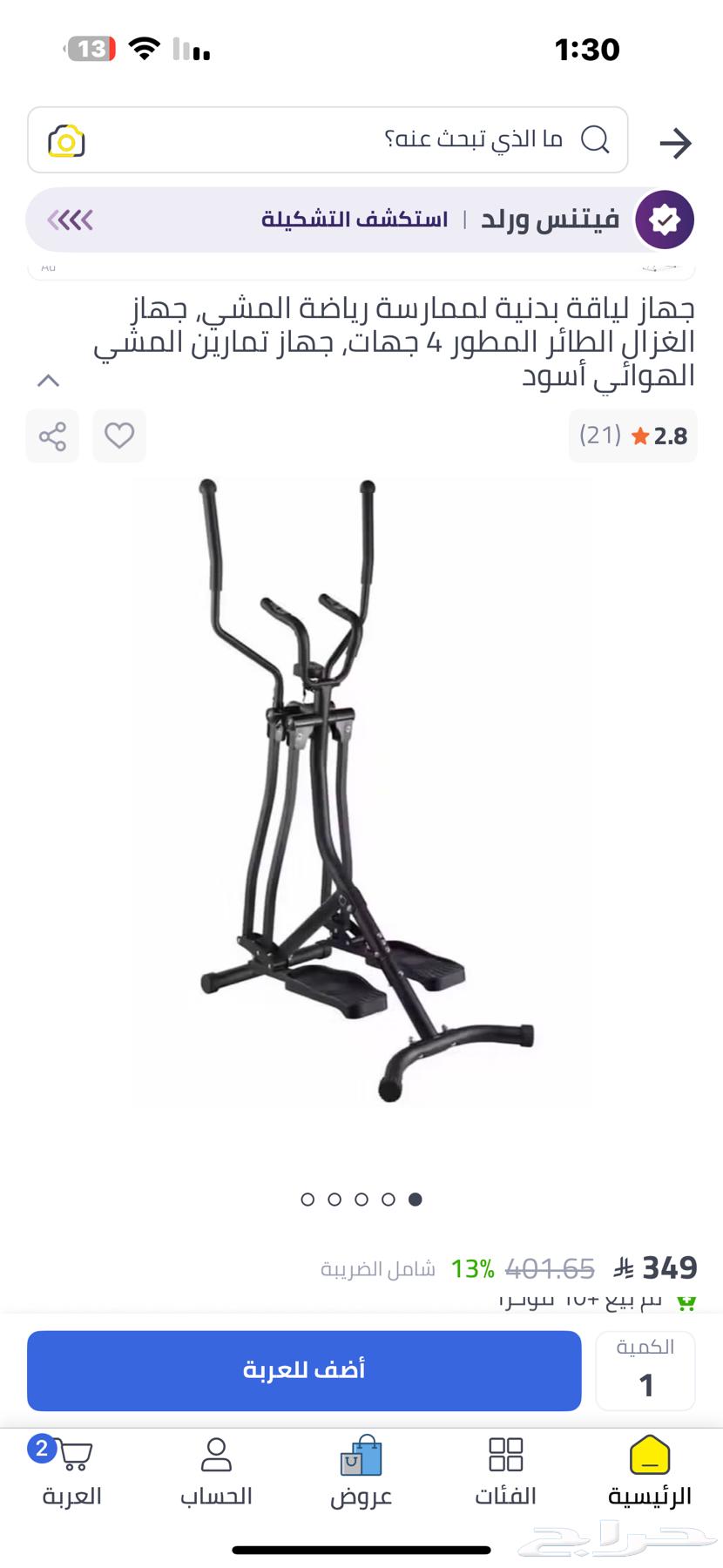Switch to the Home tab
This screenshot has height=1568, width=723.
pos(650,1473)
